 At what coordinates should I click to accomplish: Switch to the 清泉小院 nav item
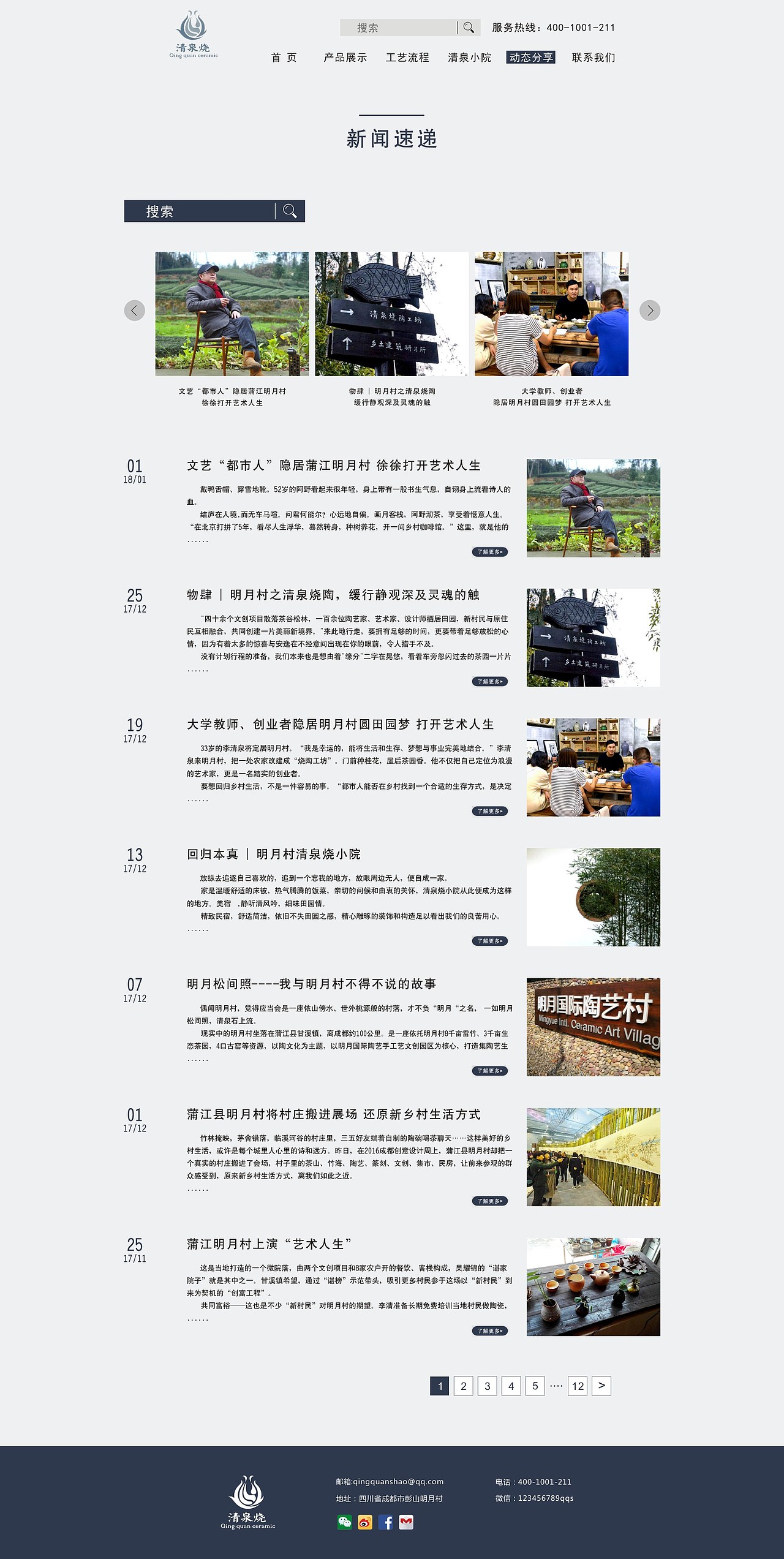469,58
